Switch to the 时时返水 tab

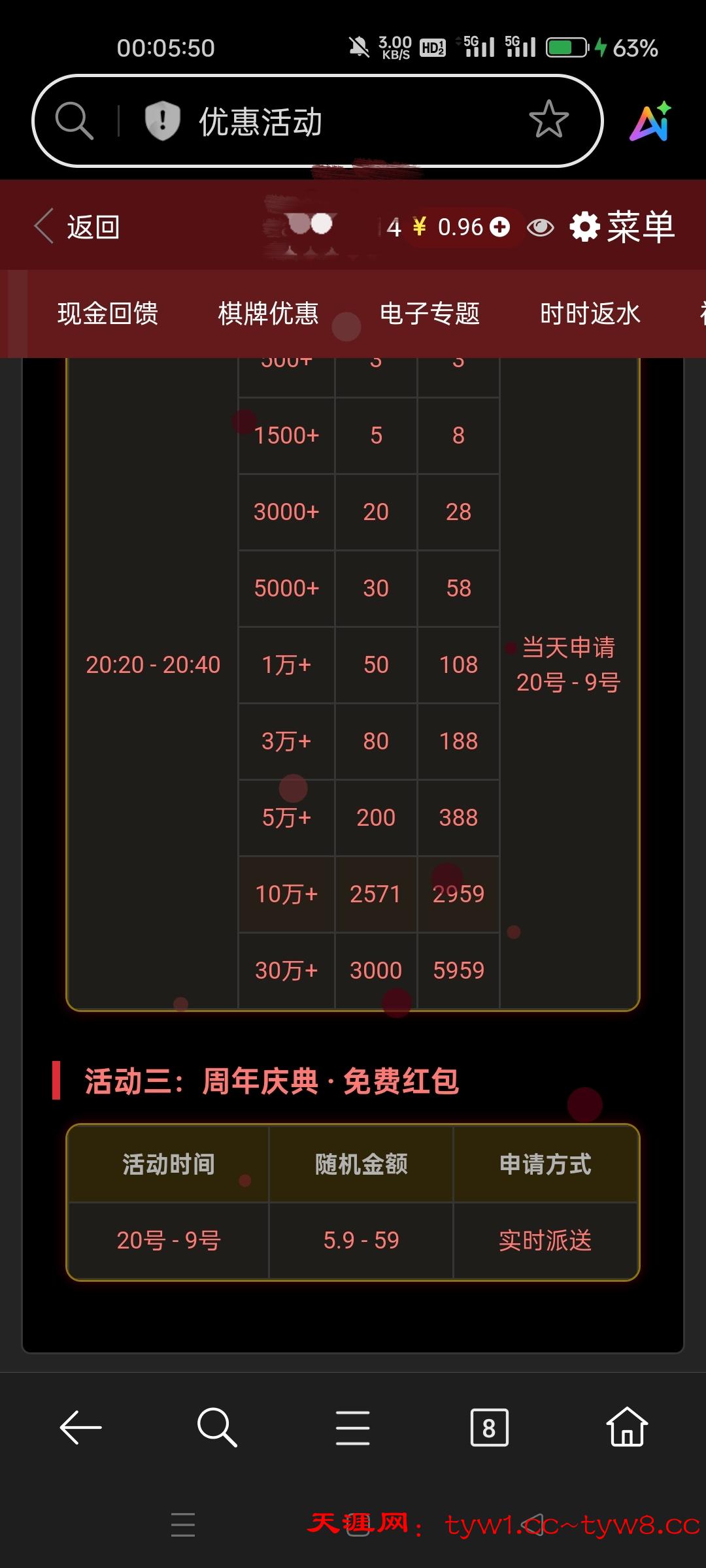pyautogui.click(x=590, y=314)
